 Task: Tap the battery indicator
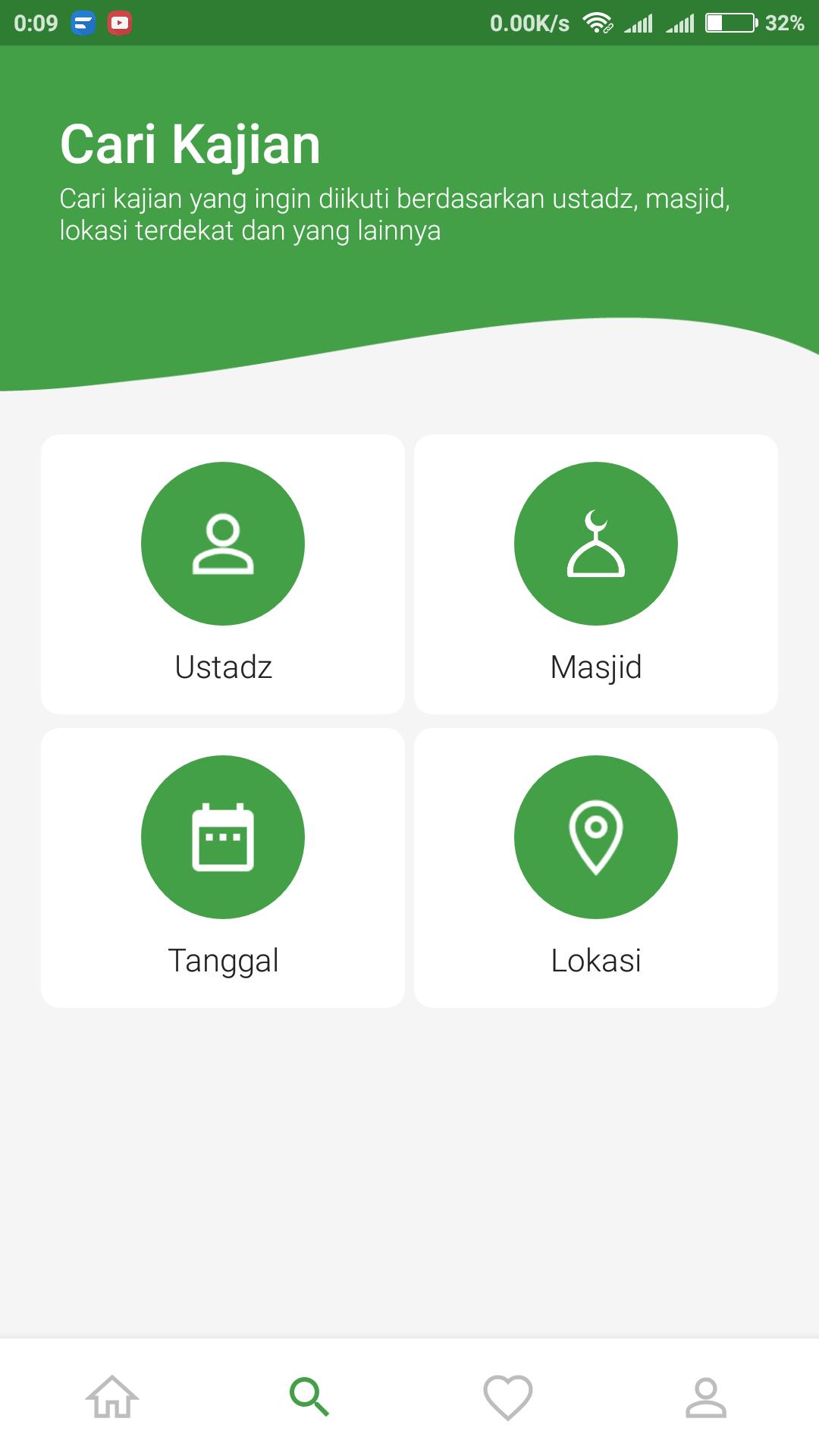730,21
